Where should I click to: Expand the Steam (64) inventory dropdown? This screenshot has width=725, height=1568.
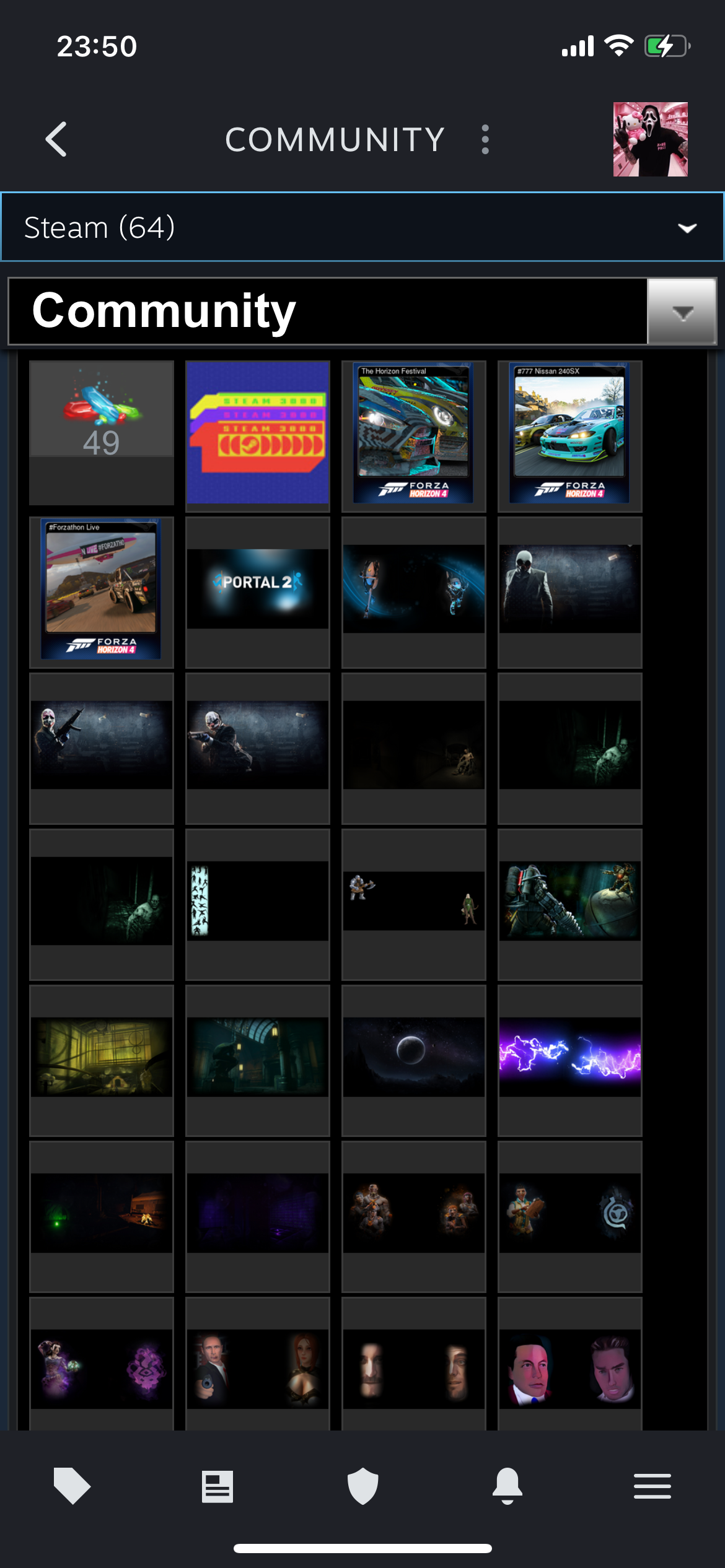(x=362, y=227)
